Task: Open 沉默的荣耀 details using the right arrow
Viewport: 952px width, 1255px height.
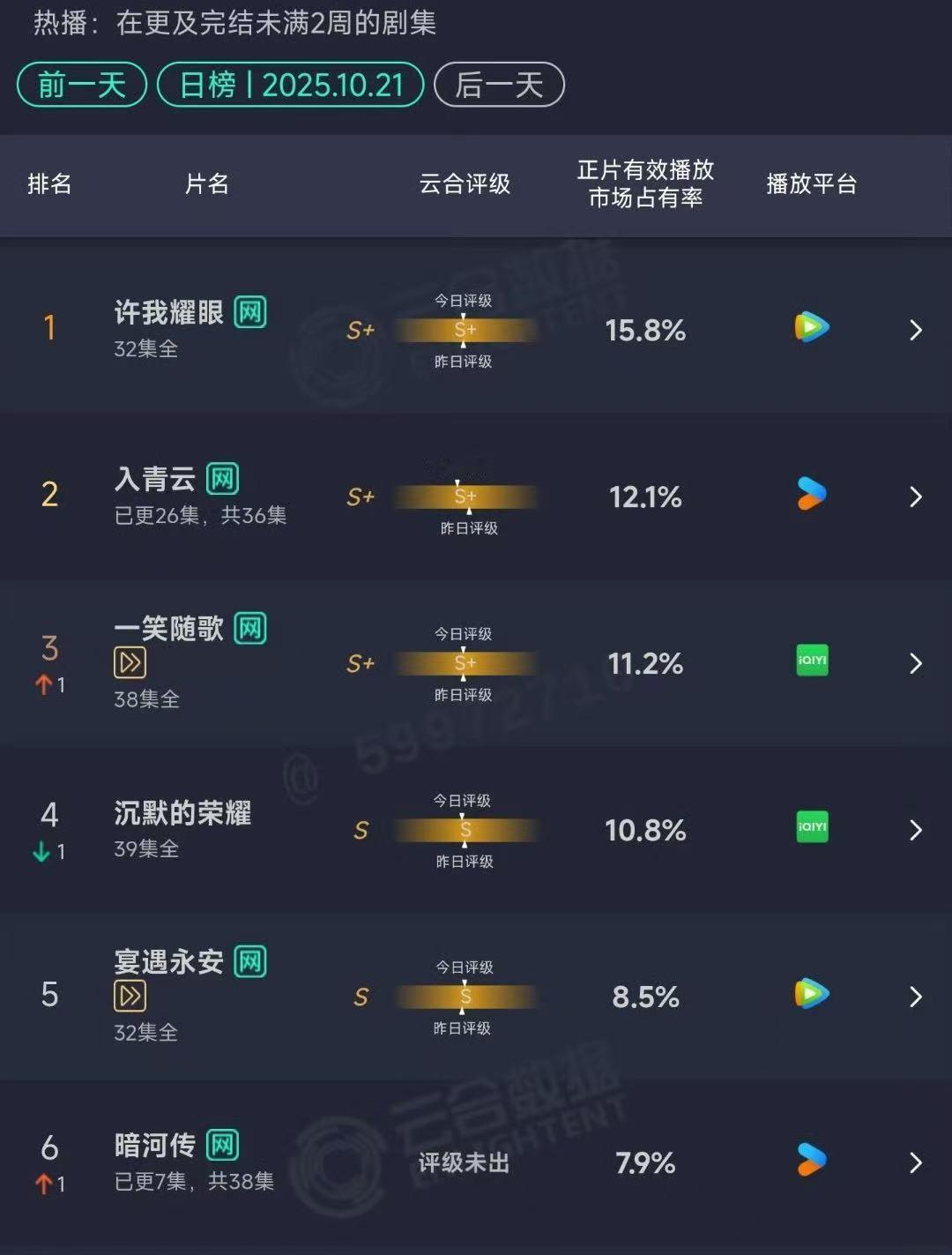Action: [915, 830]
